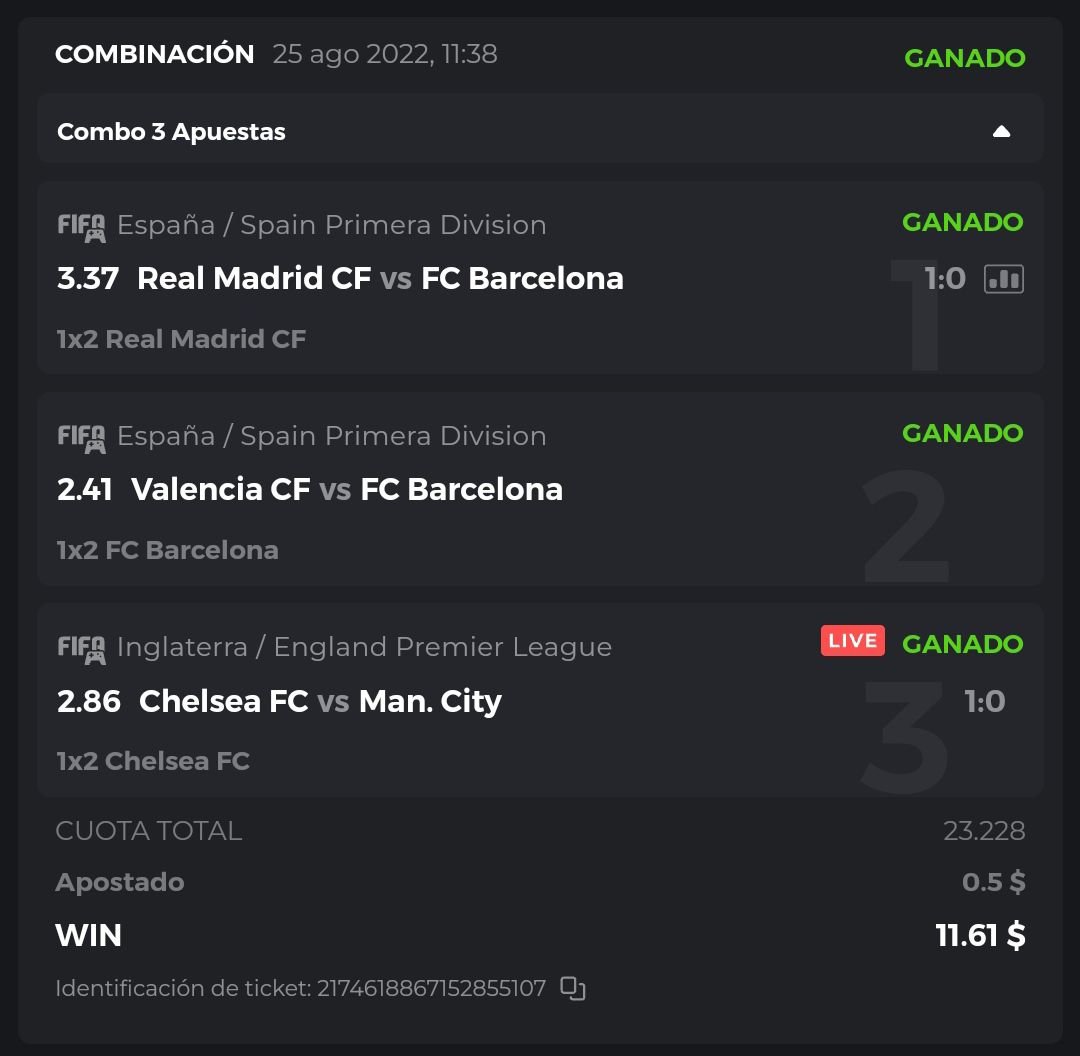
Task: Collapse the Combo 3 Apuestas section
Action: point(1001,132)
